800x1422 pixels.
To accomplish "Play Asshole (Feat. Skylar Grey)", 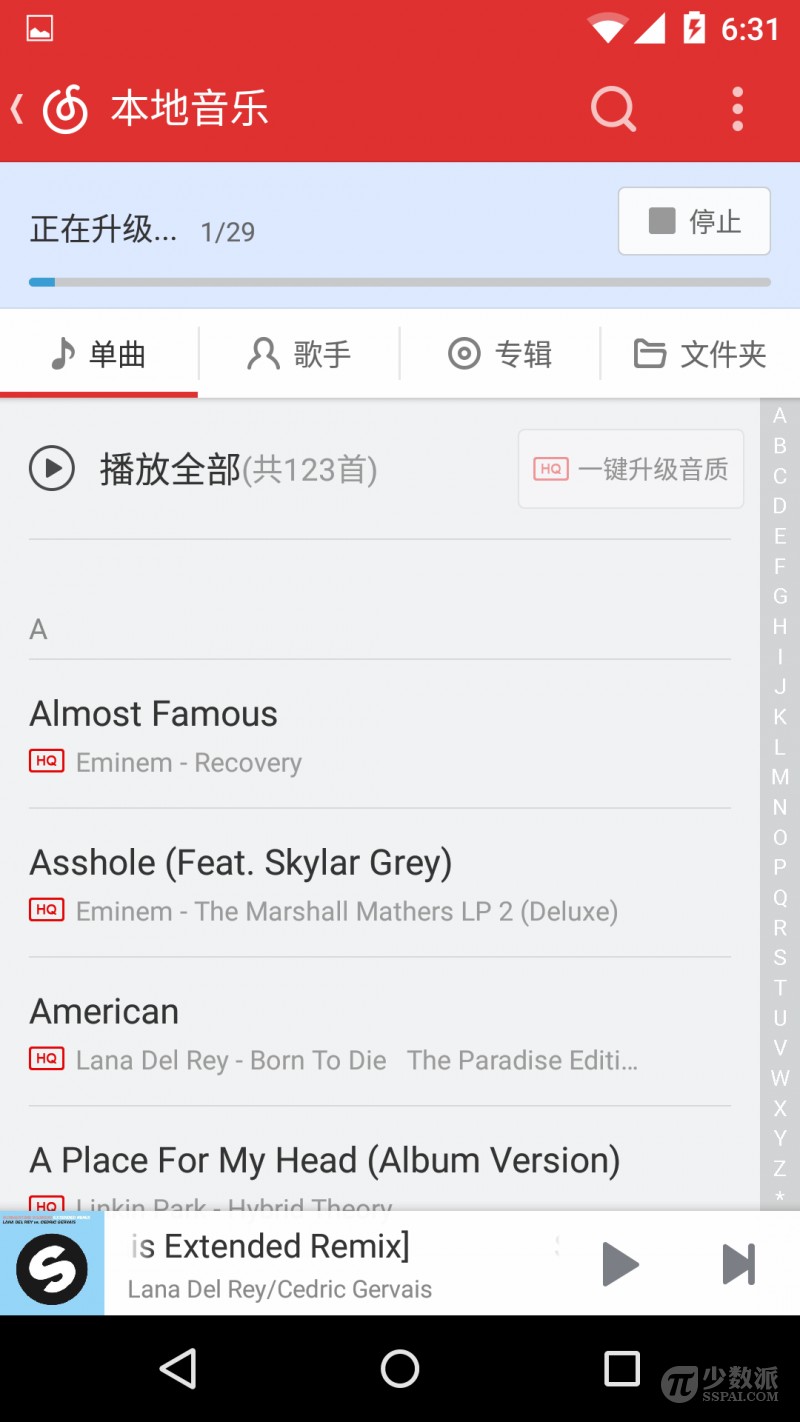I will [380, 882].
